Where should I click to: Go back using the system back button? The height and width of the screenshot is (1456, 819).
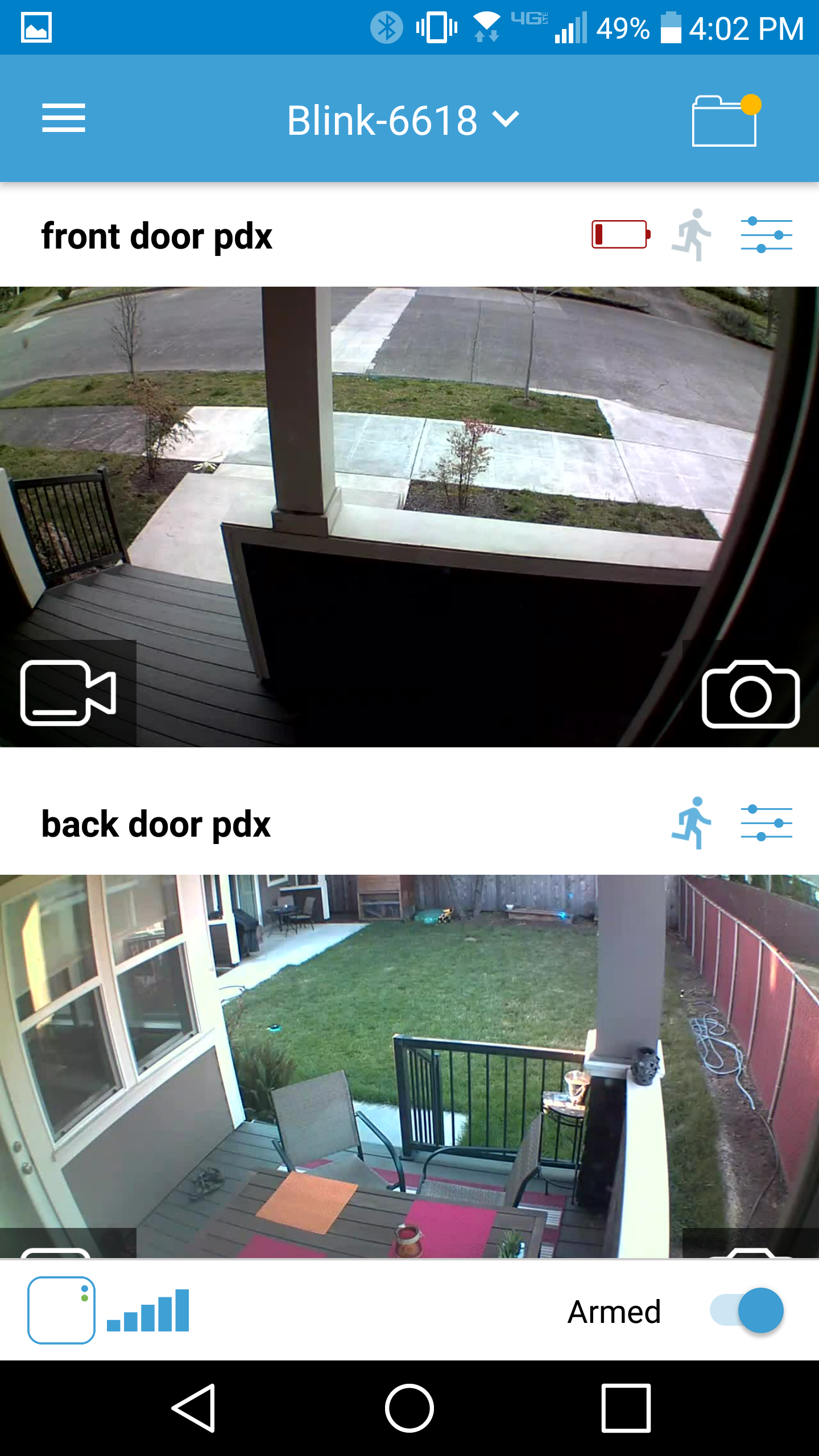[x=193, y=1408]
